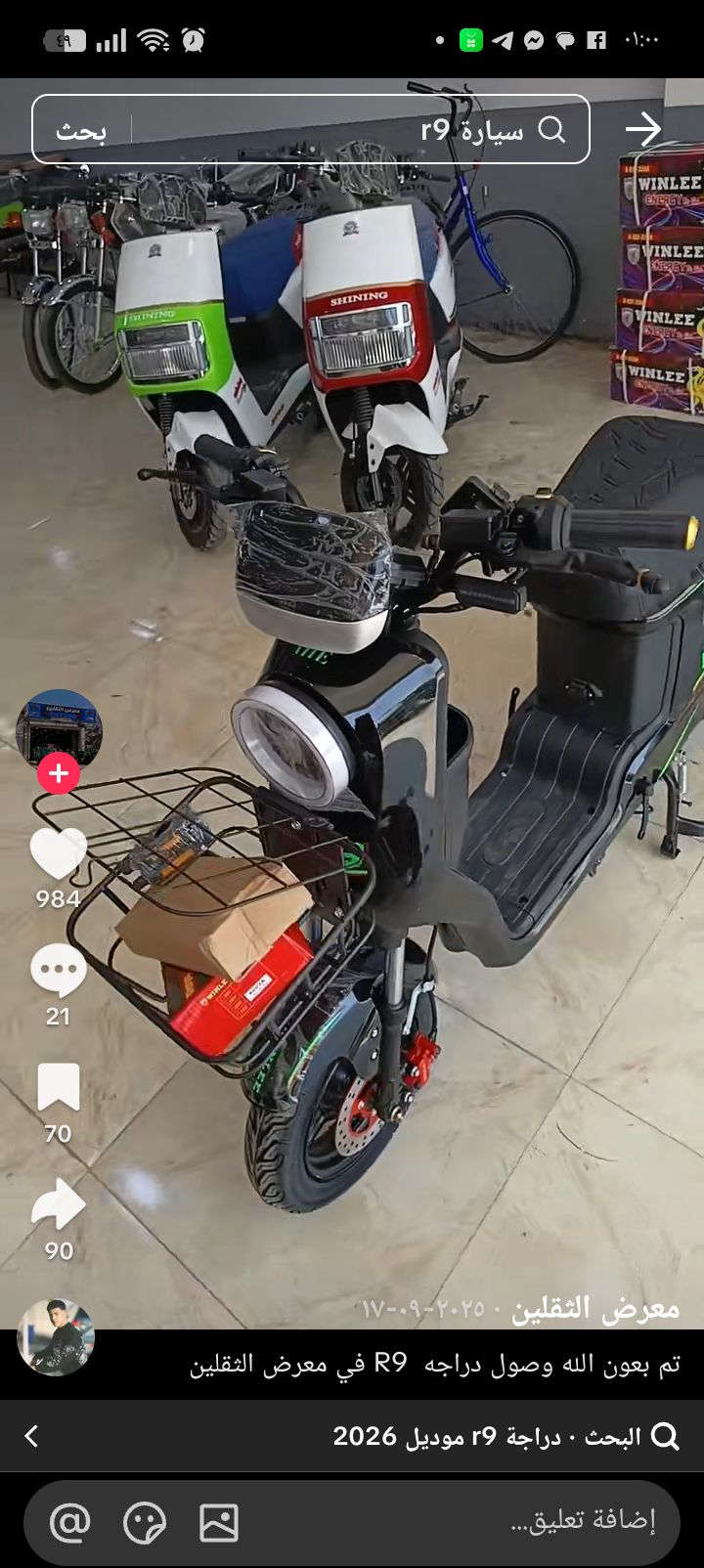704x1568 pixels.
Task: Share this video using the arrow
Action: tap(59, 1205)
